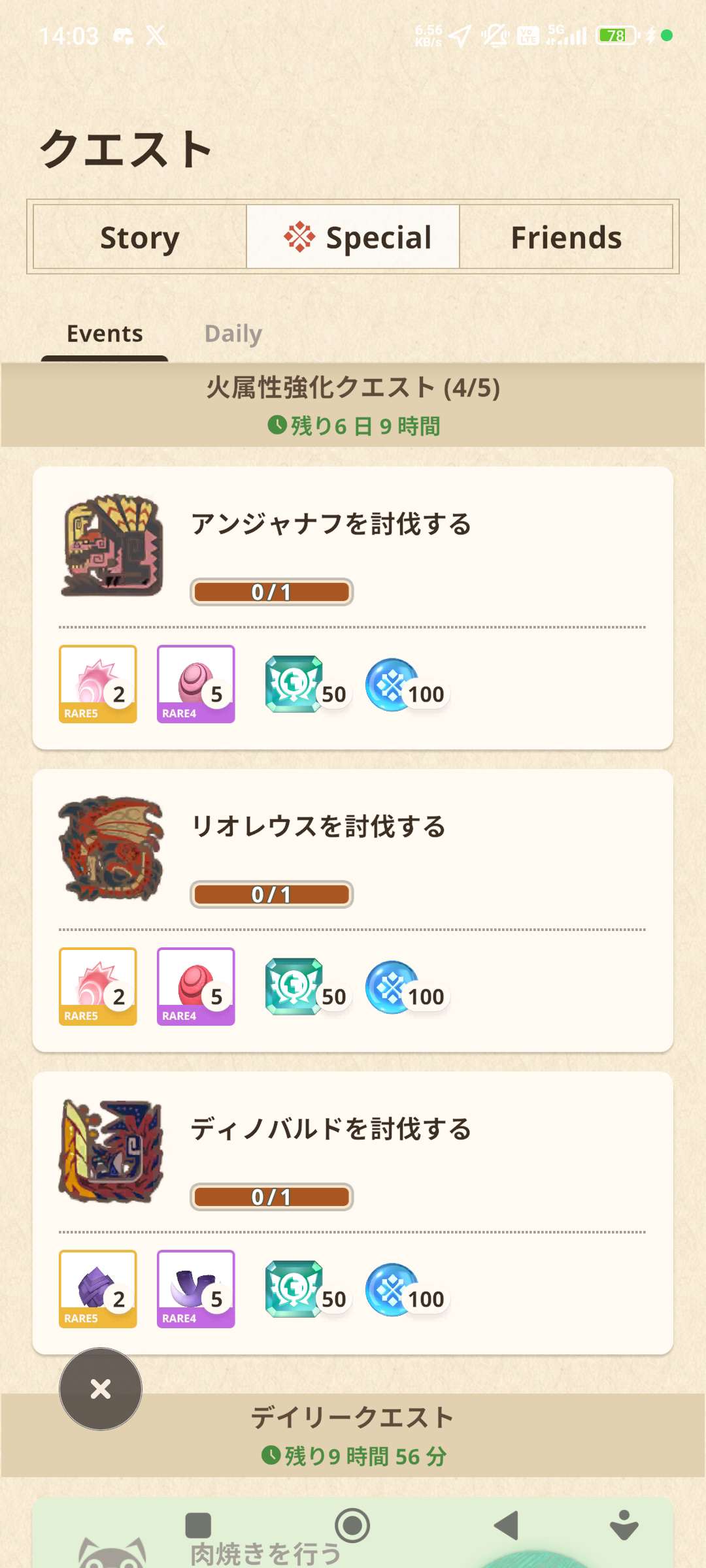Viewport: 706px width, 1568px height.
Task: Open the Friends tab
Action: point(566,237)
